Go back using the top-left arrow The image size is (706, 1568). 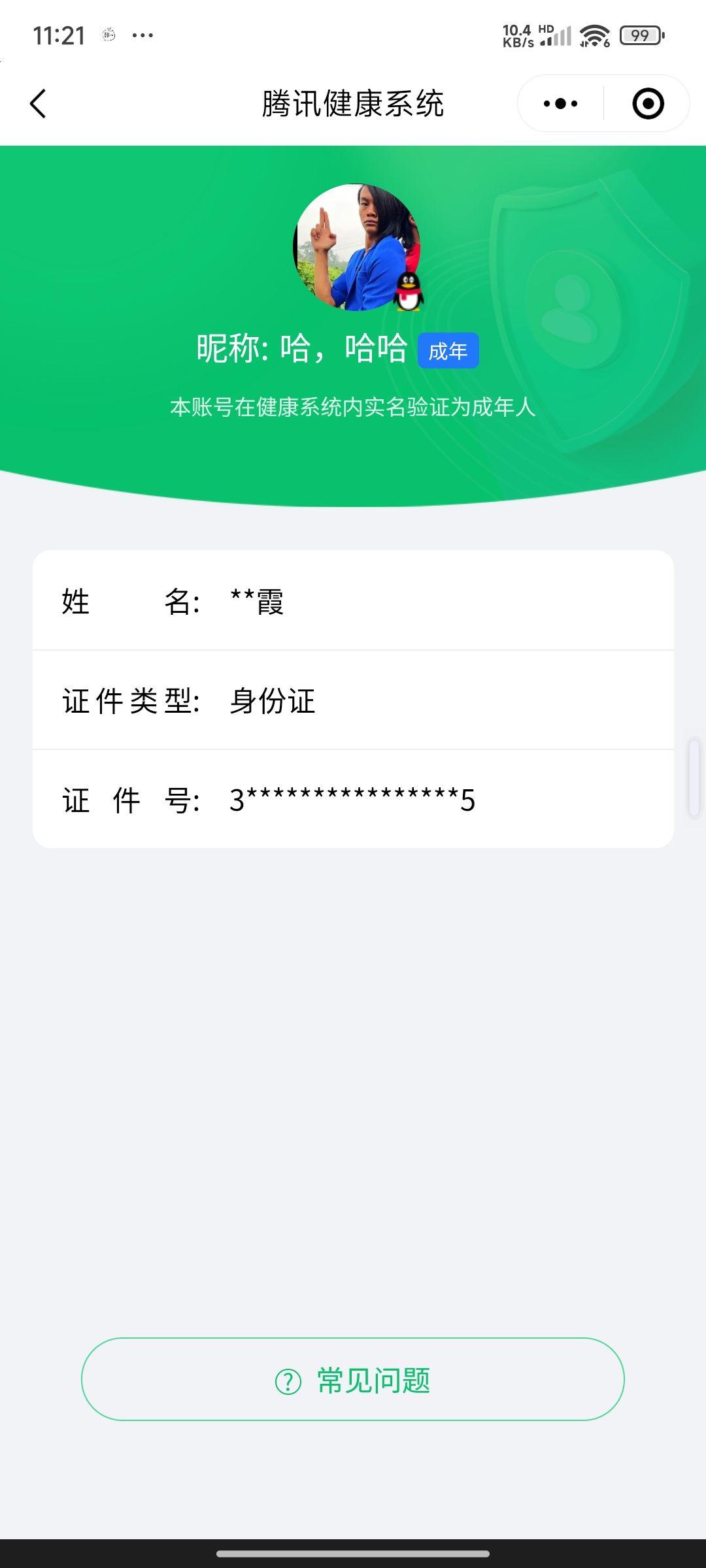coord(38,104)
